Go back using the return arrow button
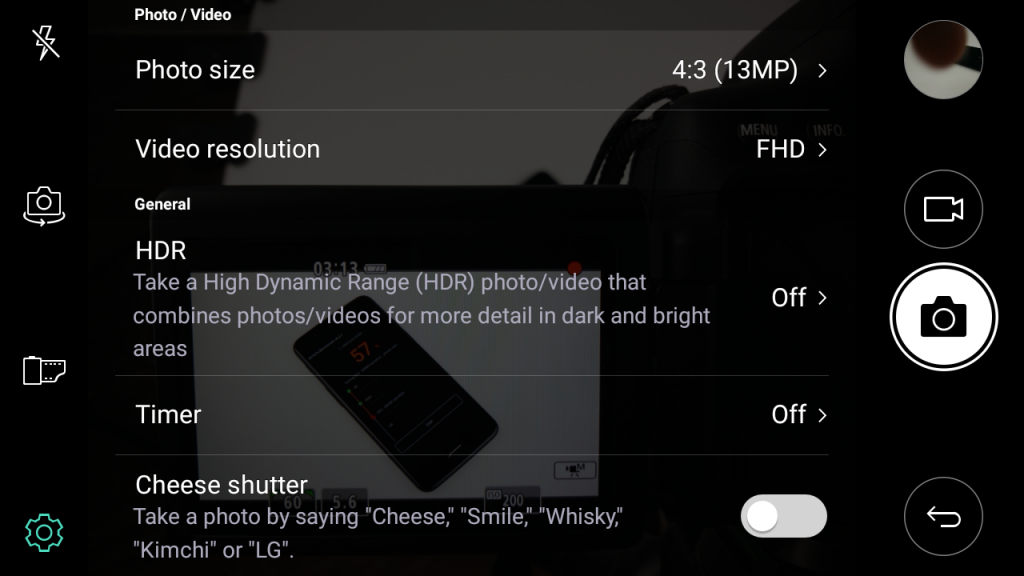The width and height of the screenshot is (1024, 576). [943, 517]
